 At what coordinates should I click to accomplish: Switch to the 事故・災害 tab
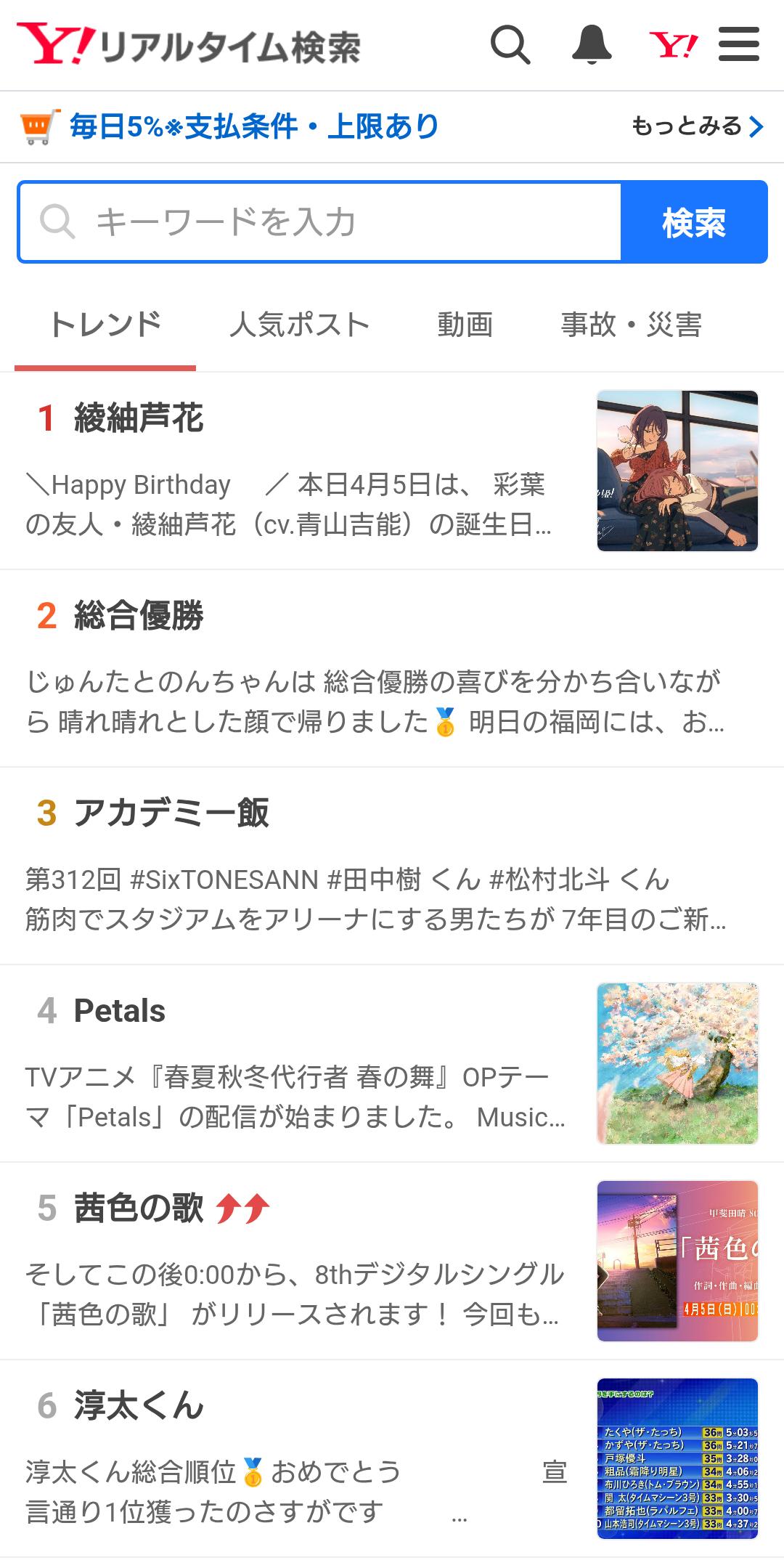(631, 325)
